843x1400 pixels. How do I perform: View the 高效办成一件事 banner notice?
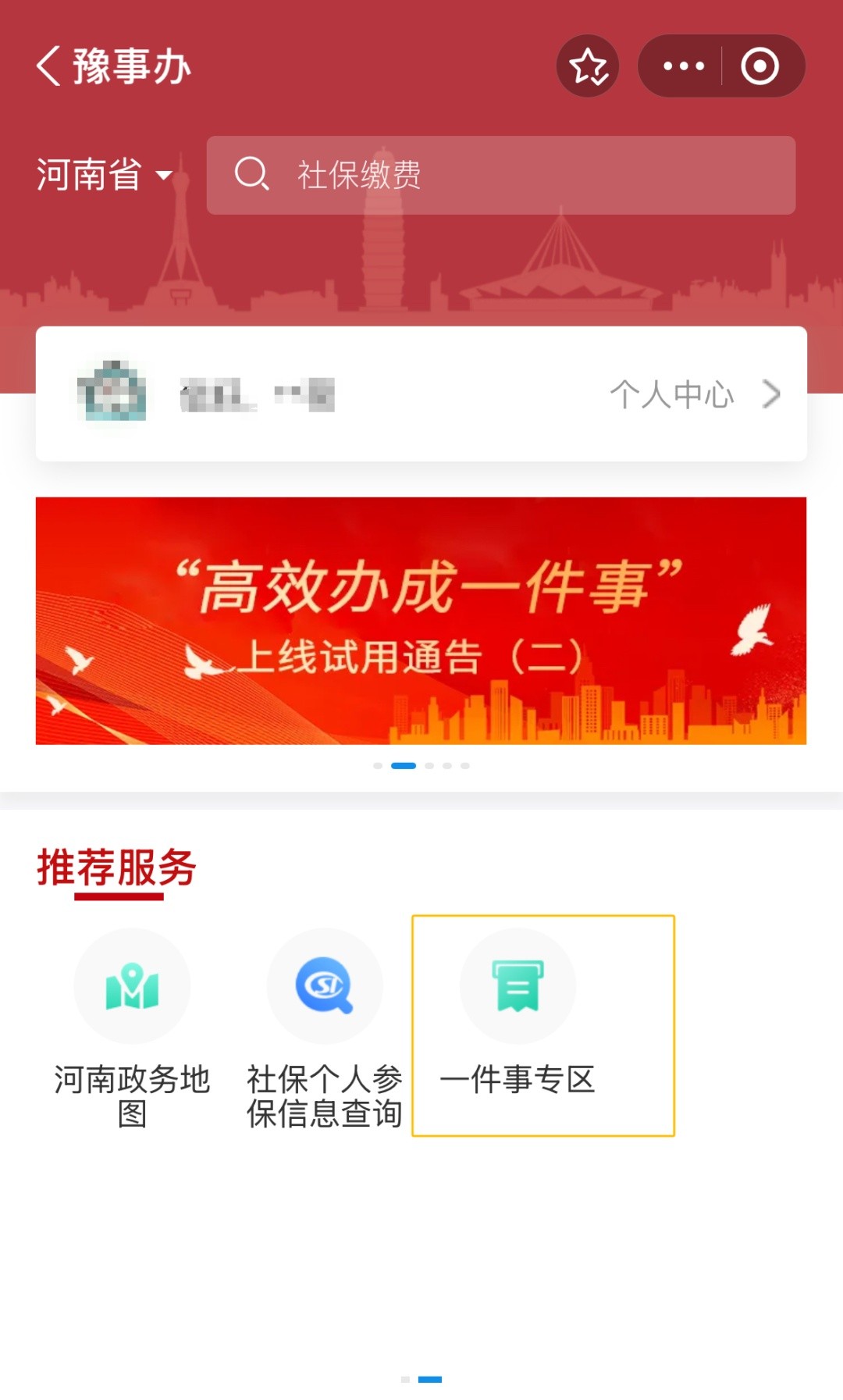pyautogui.click(x=421, y=620)
